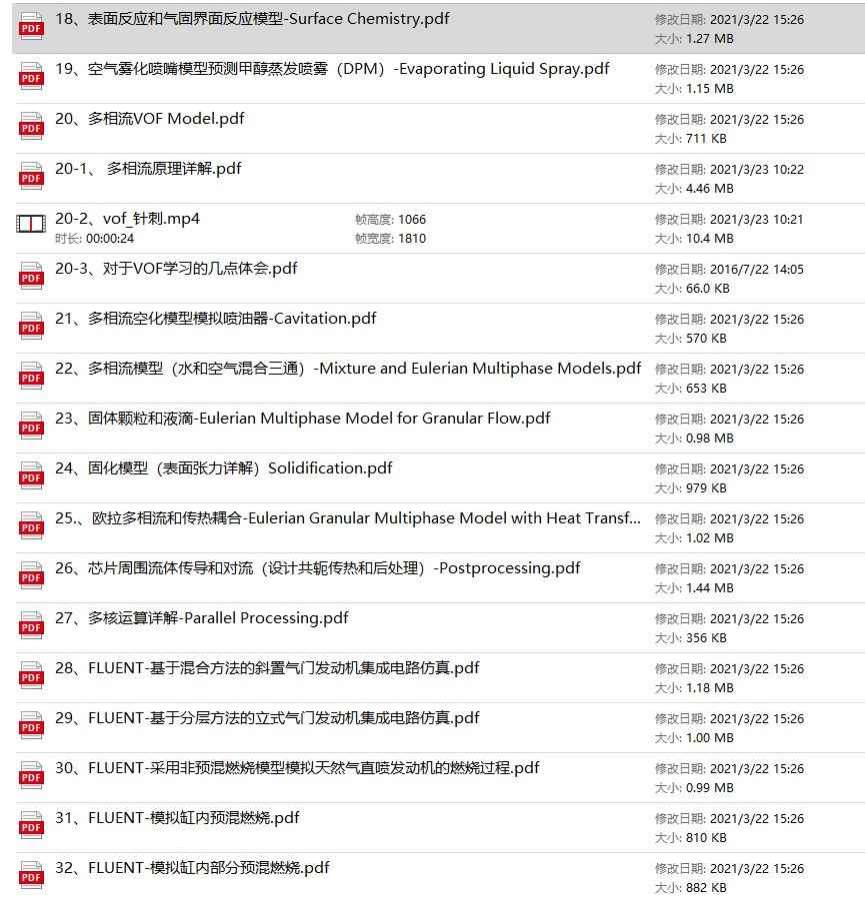865x900 pixels.
Task: Open 20 多相流VOF Model PDF
Action: 149,119
